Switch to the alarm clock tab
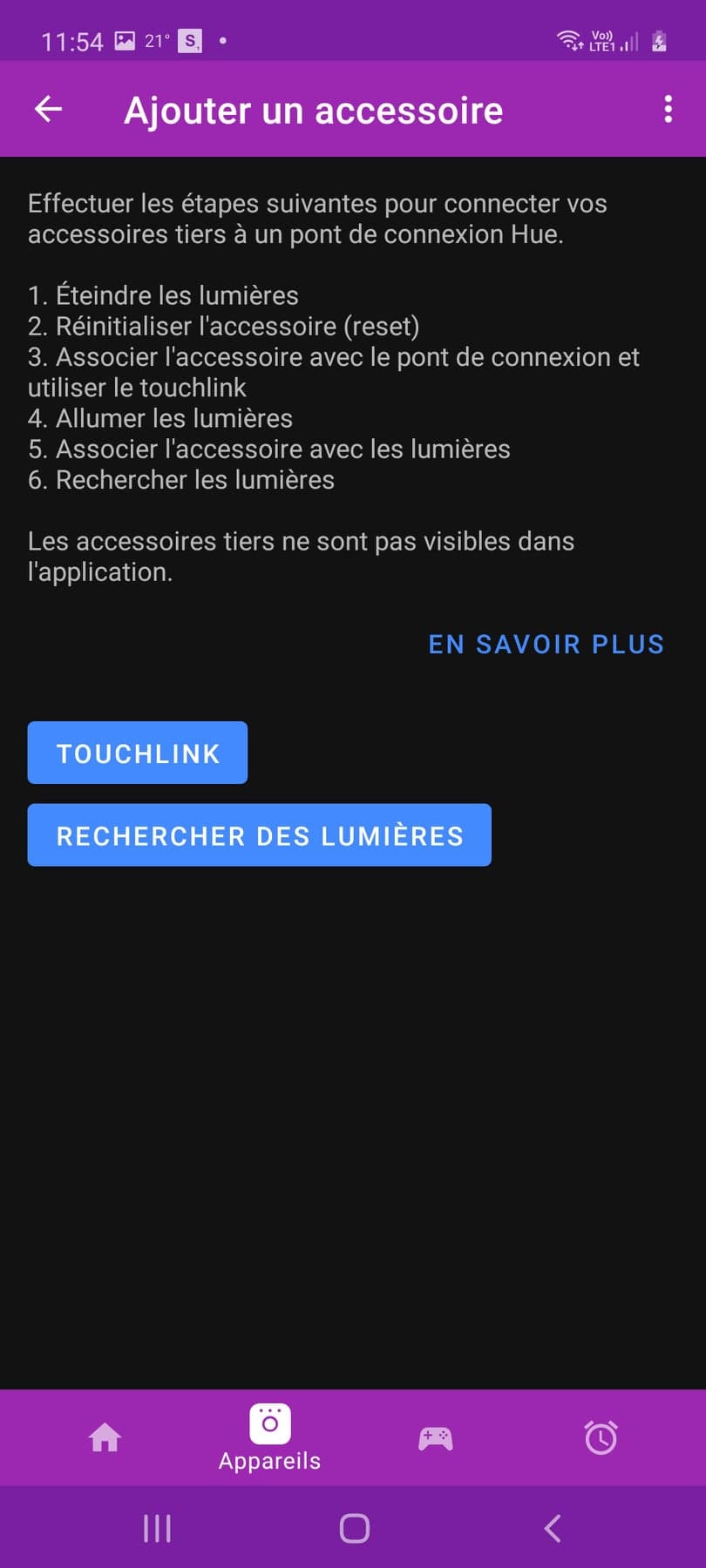This screenshot has width=706, height=1568. click(601, 1437)
